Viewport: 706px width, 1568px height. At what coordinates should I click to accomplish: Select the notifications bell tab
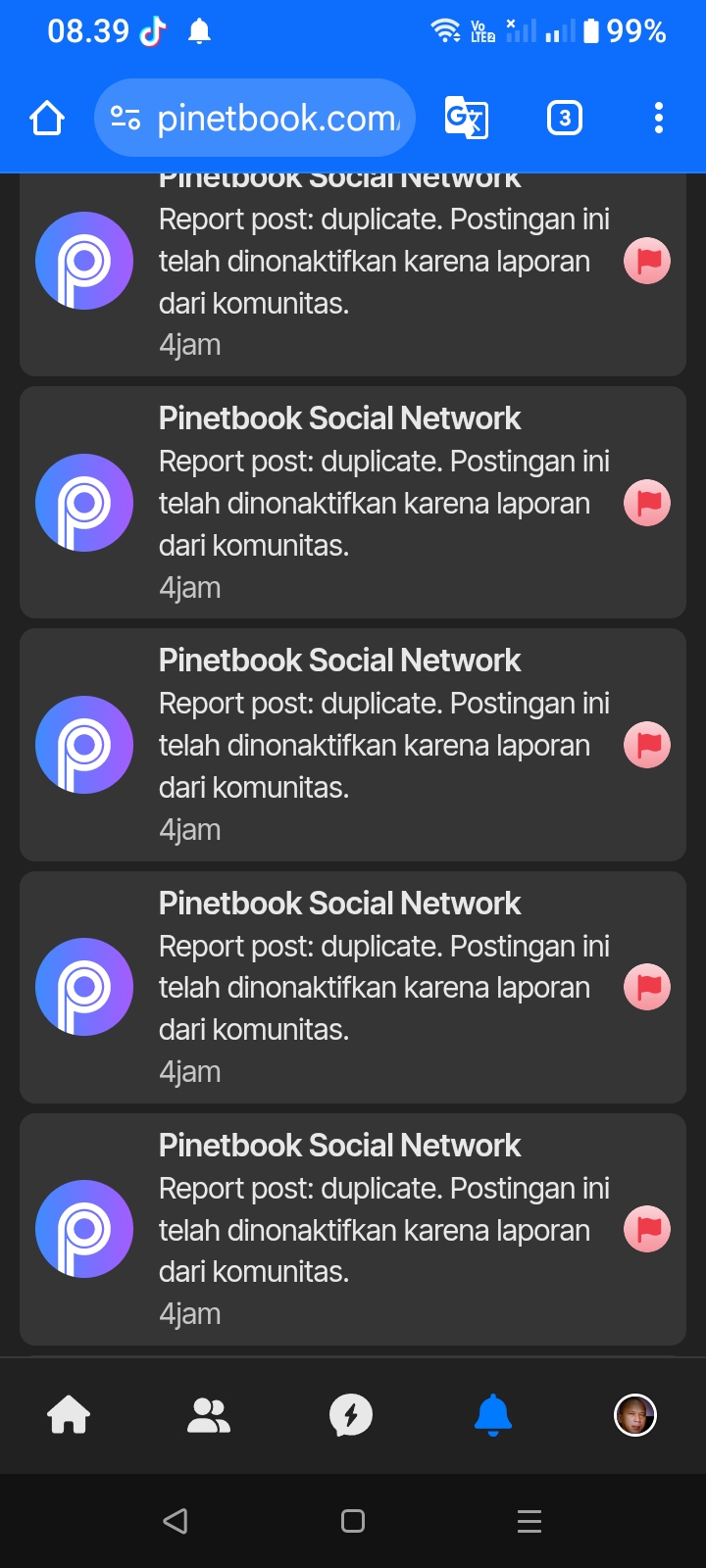click(493, 1415)
